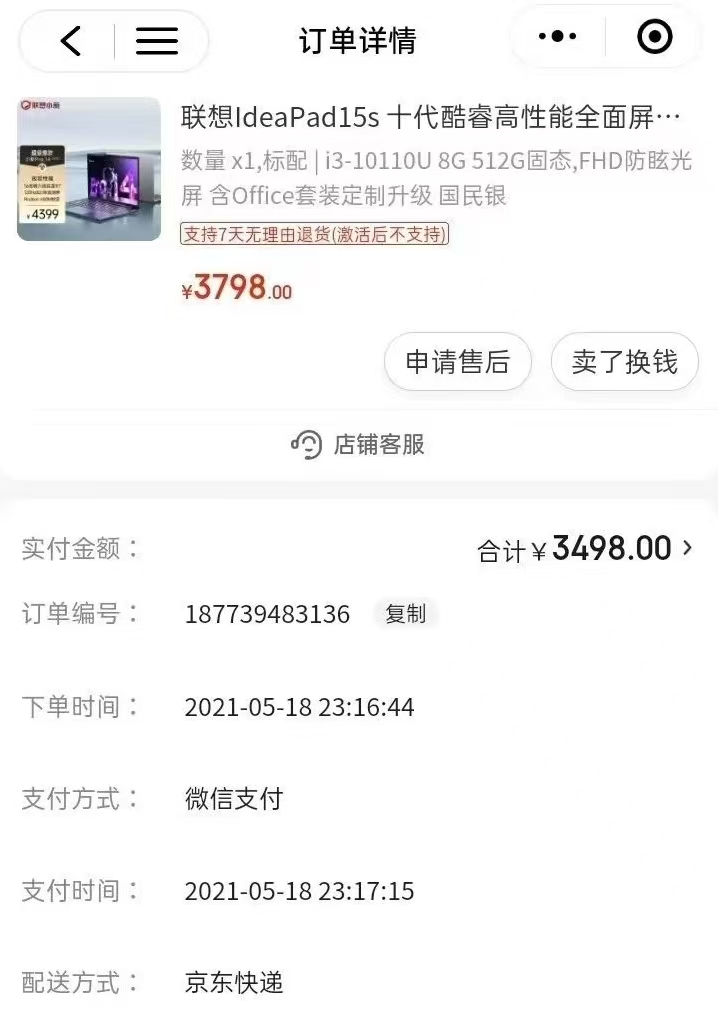Image resolution: width=718 pixels, height=1035 pixels.
Task: Copy the order number with 复制
Action: (x=405, y=614)
